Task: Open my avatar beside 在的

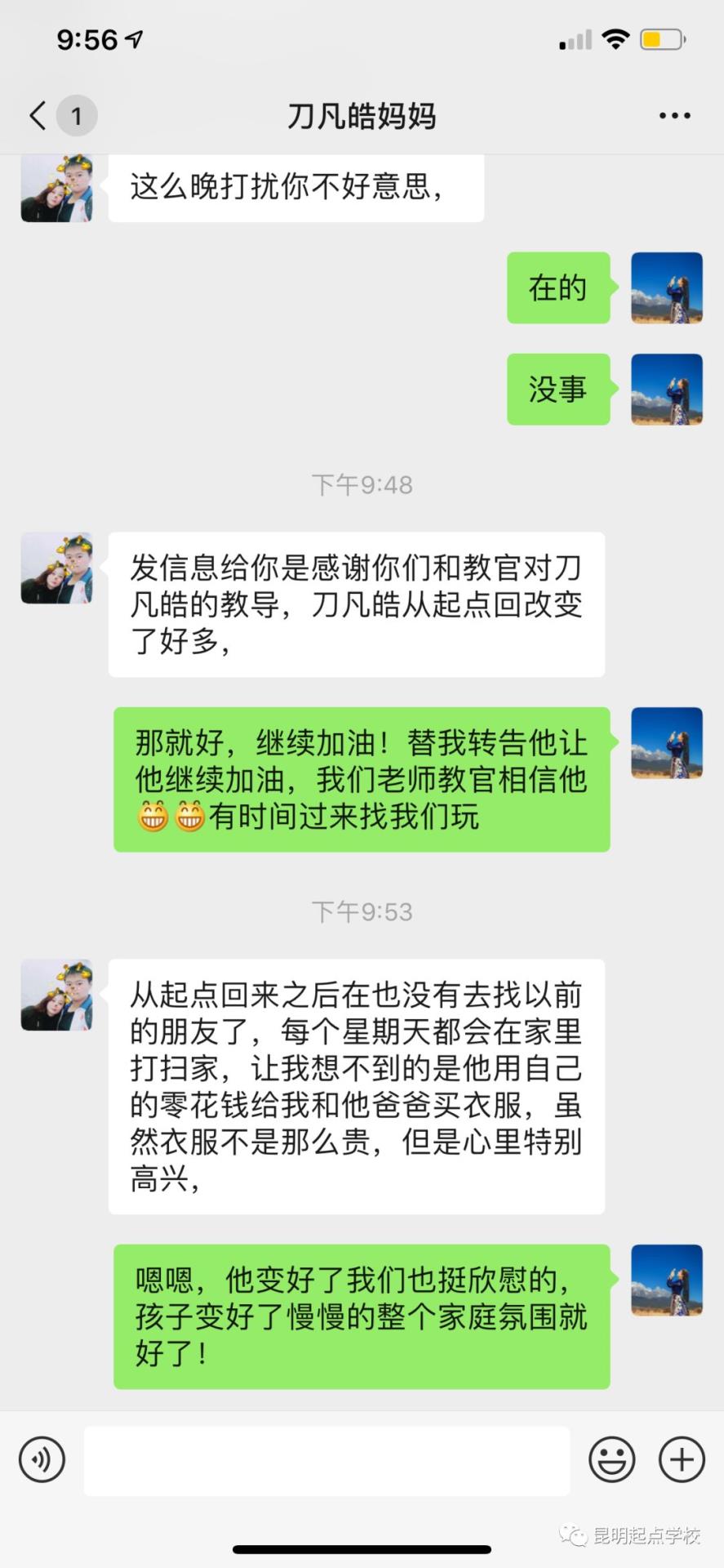Action: 667,287
